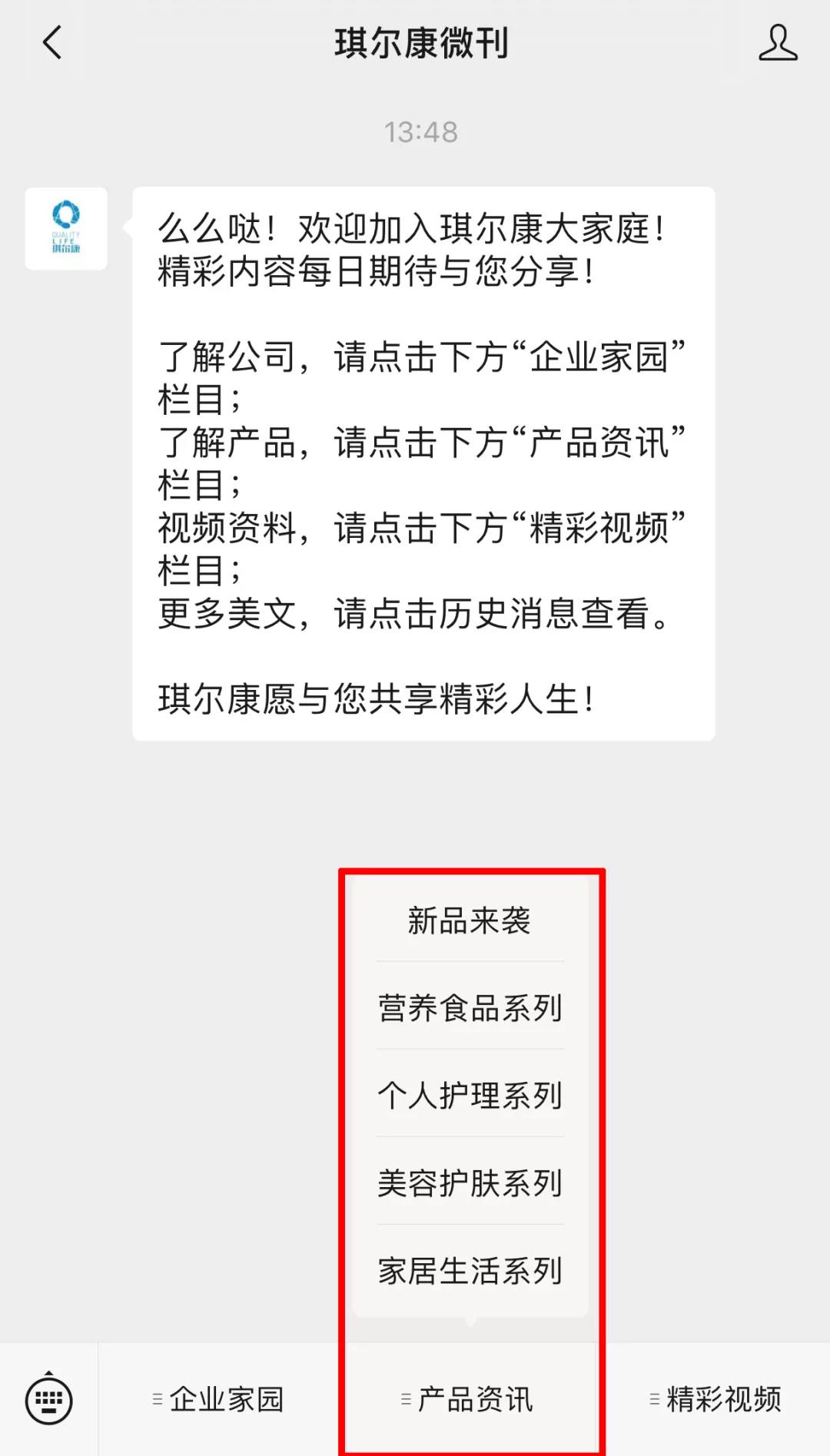The image size is (830, 1456).
Task: Collapse the 产品资讯 menu
Action: coord(469,1399)
